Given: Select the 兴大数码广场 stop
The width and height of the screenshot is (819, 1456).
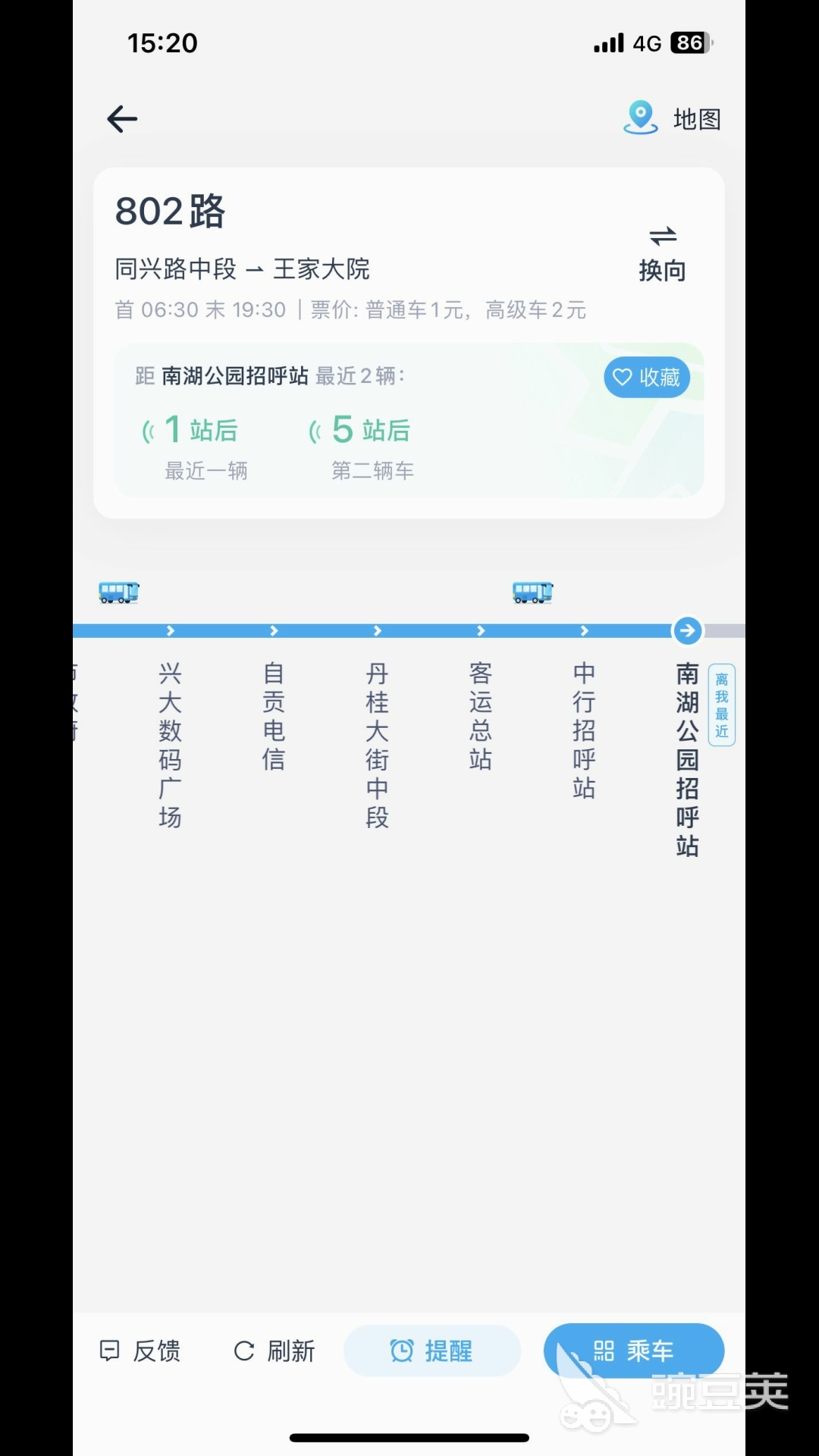Looking at the screenshot, I should (x=170, y=745).
